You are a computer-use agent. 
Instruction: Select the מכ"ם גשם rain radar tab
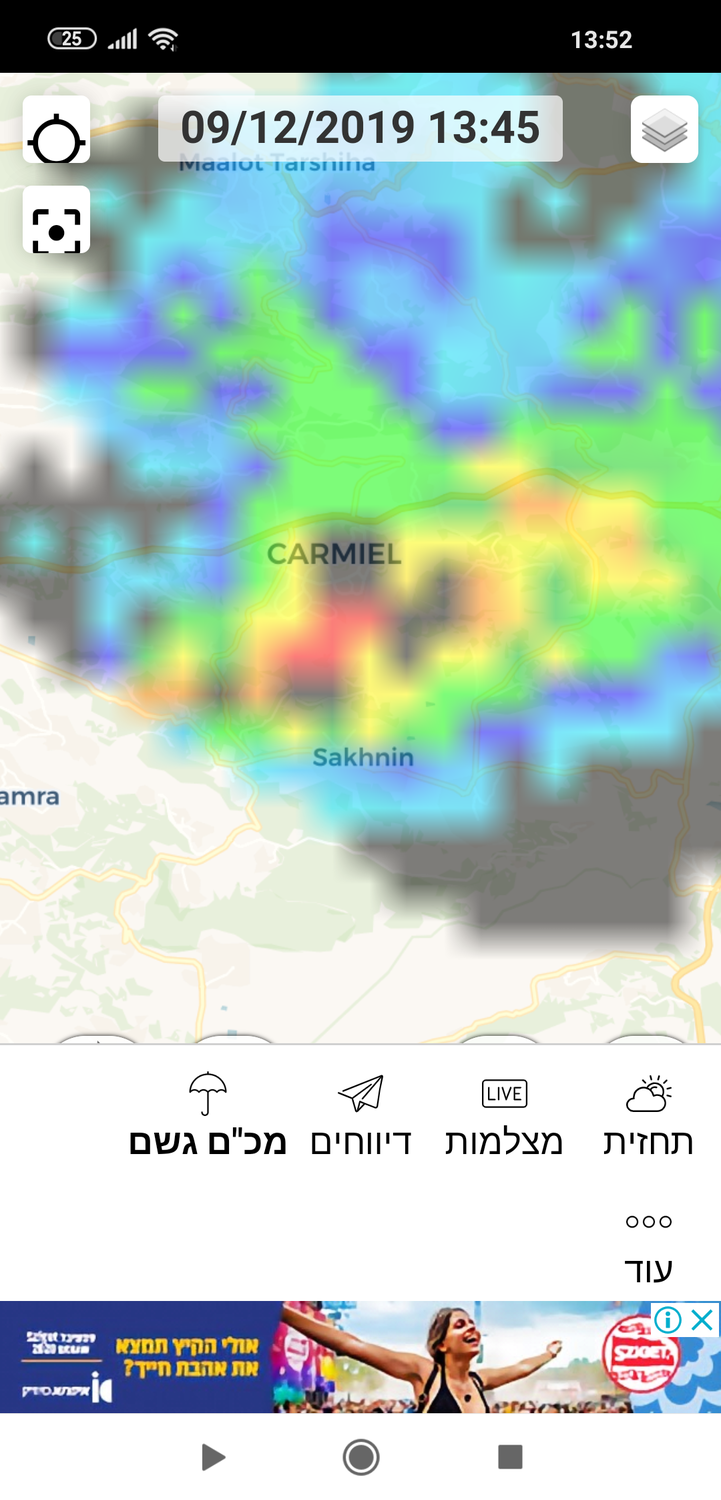pos(208,1116)
